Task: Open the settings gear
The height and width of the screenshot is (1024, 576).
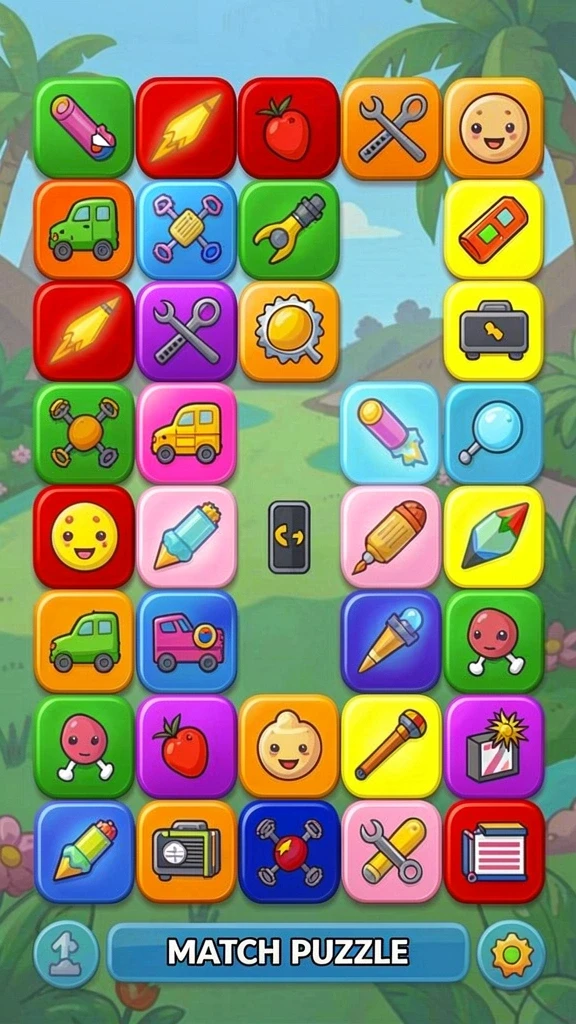Action: [x=511, y=955]
